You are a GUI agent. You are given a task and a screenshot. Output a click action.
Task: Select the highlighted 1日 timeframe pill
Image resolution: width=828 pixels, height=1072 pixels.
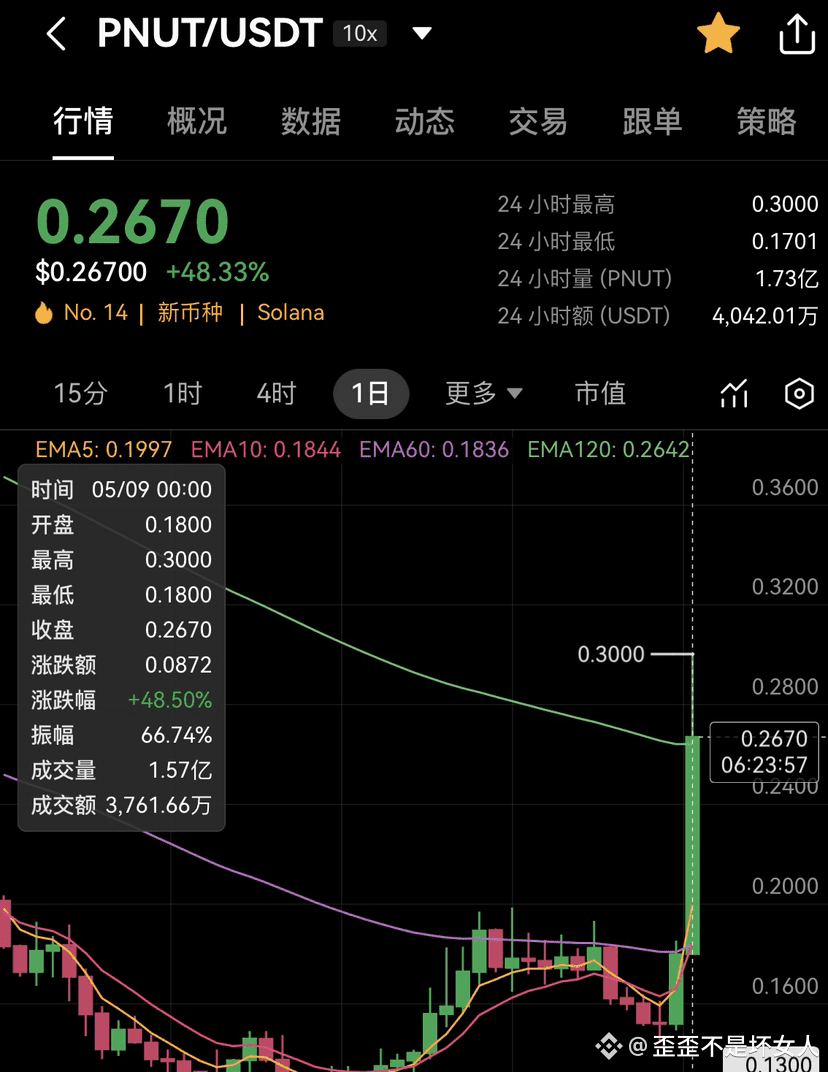[x=371, y=394]
